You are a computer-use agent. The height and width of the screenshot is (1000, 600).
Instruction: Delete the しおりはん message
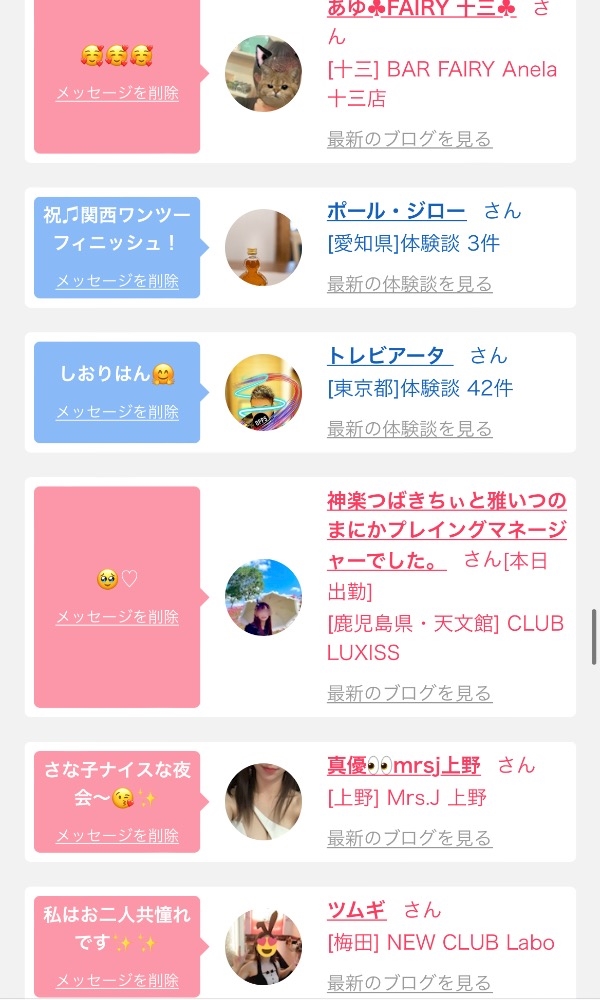click(x=117, y=412)
